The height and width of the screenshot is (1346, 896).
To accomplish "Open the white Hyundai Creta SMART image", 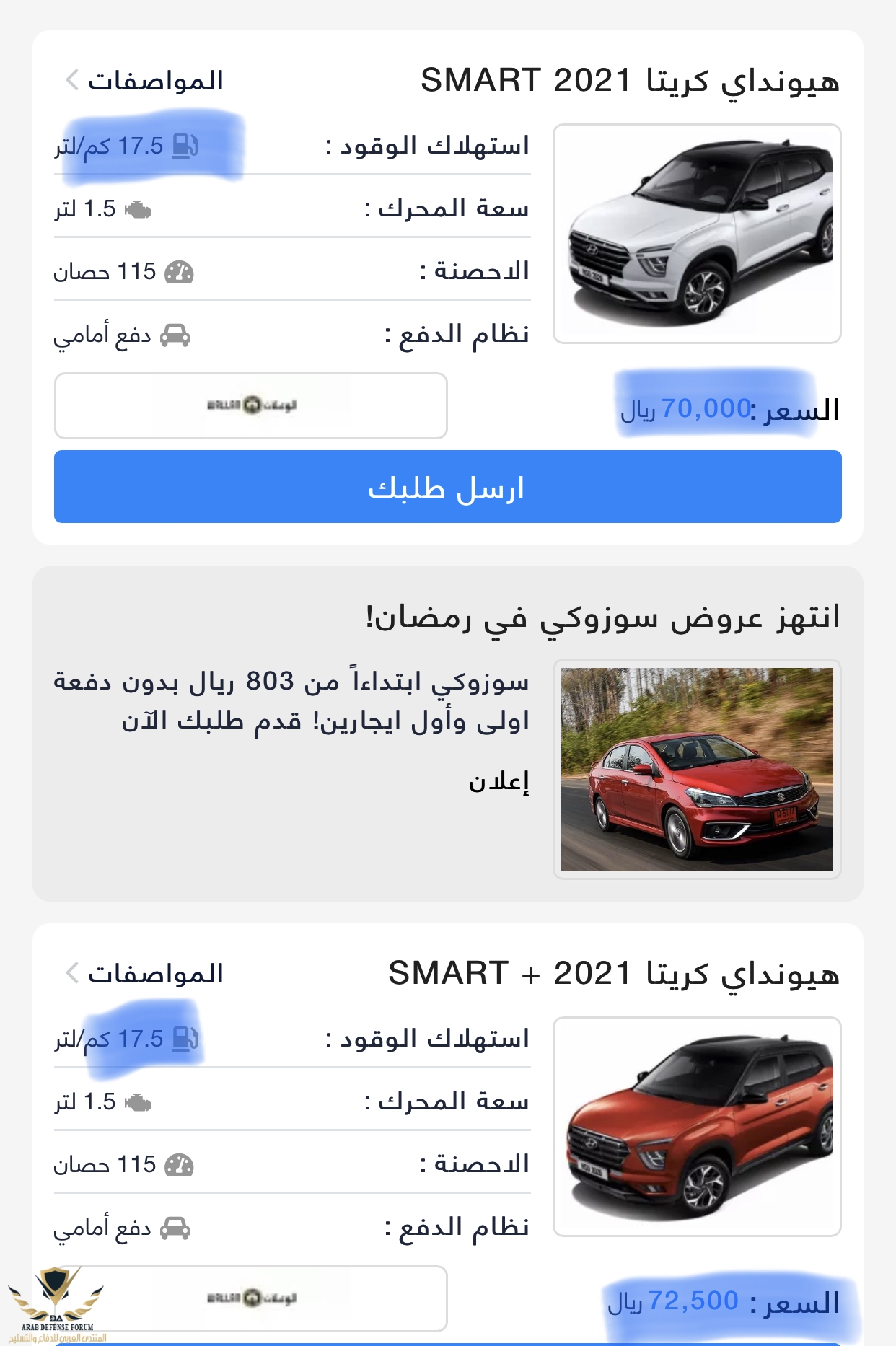I will [x=697, y=234].
